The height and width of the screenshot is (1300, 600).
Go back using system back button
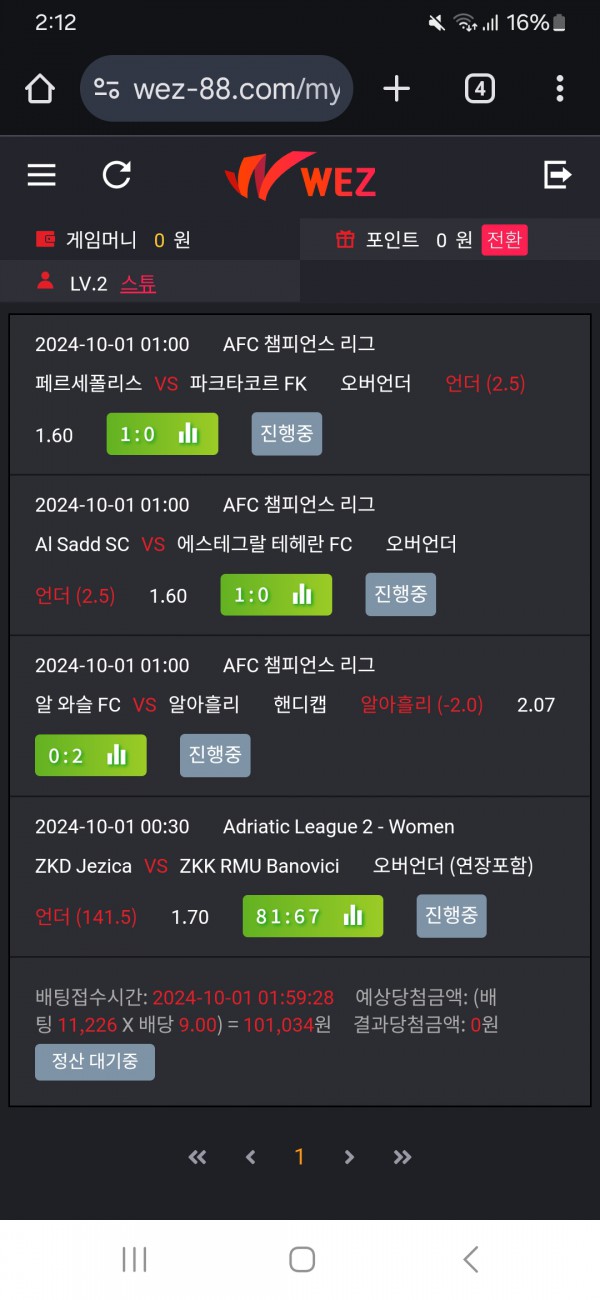(x=470, y=1259)
